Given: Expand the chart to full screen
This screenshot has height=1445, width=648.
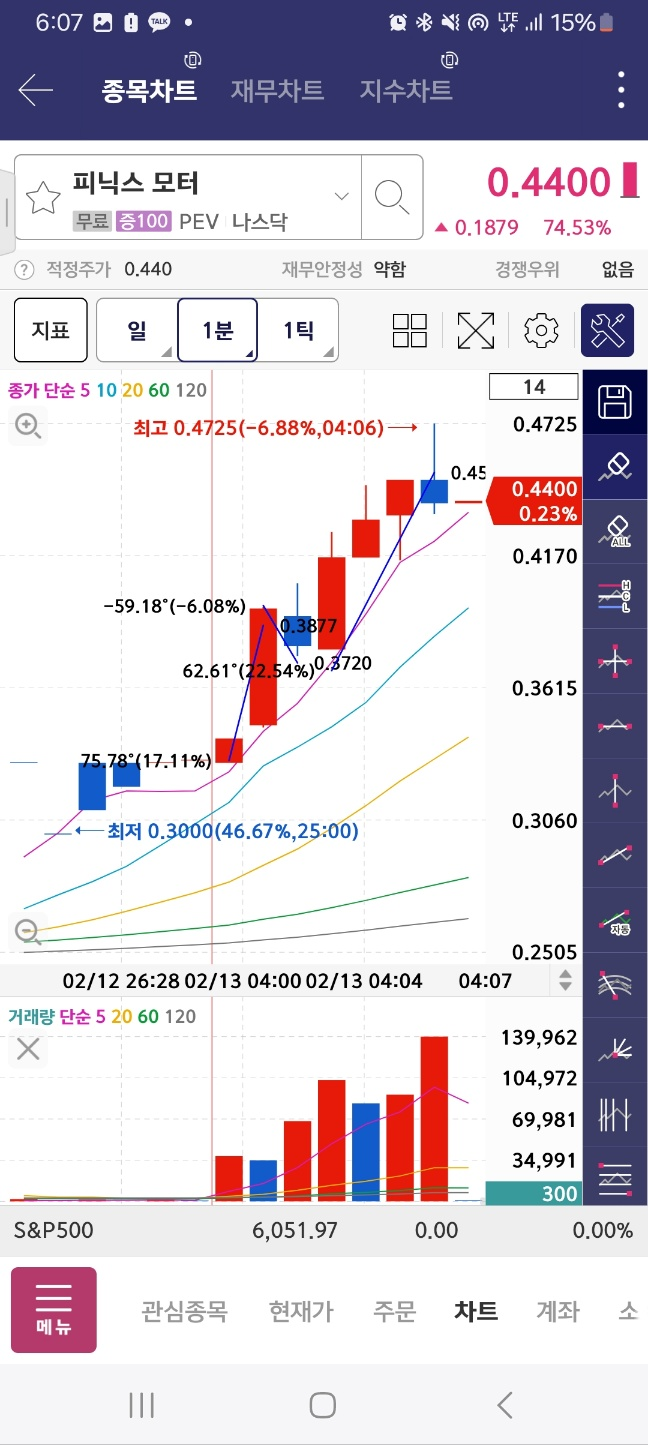Looking at the screenshot, I should click(x=476, y=330).
